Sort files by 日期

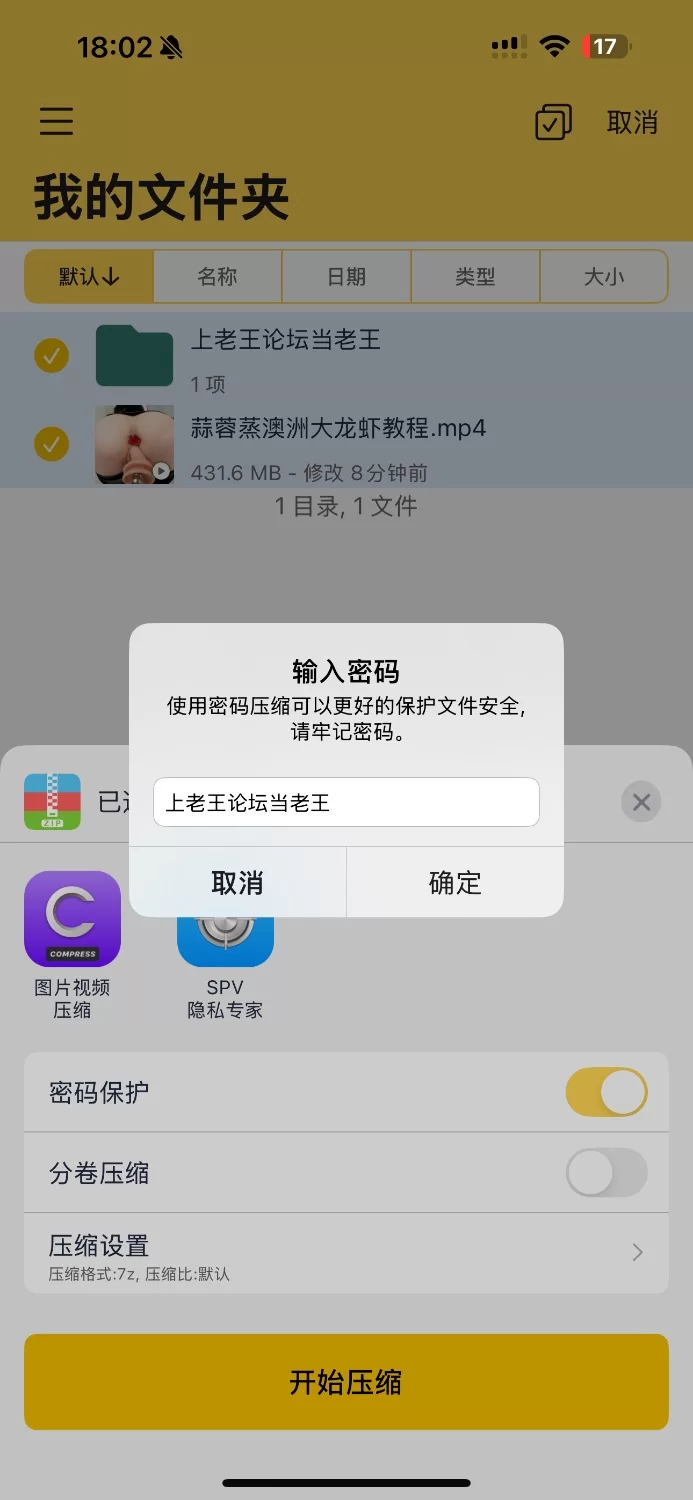click(346, 277)
